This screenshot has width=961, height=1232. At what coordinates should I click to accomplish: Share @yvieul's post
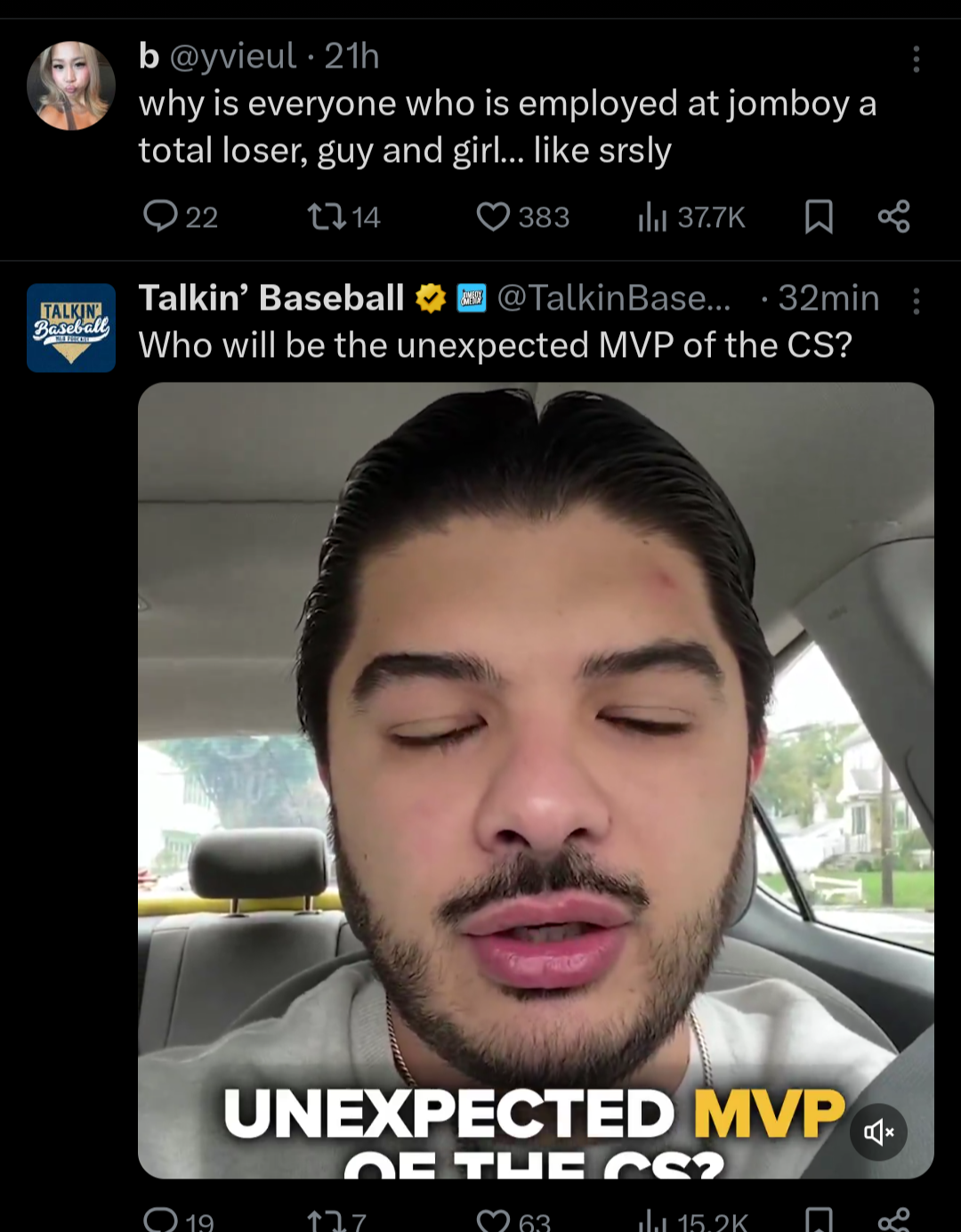point(893,216)
